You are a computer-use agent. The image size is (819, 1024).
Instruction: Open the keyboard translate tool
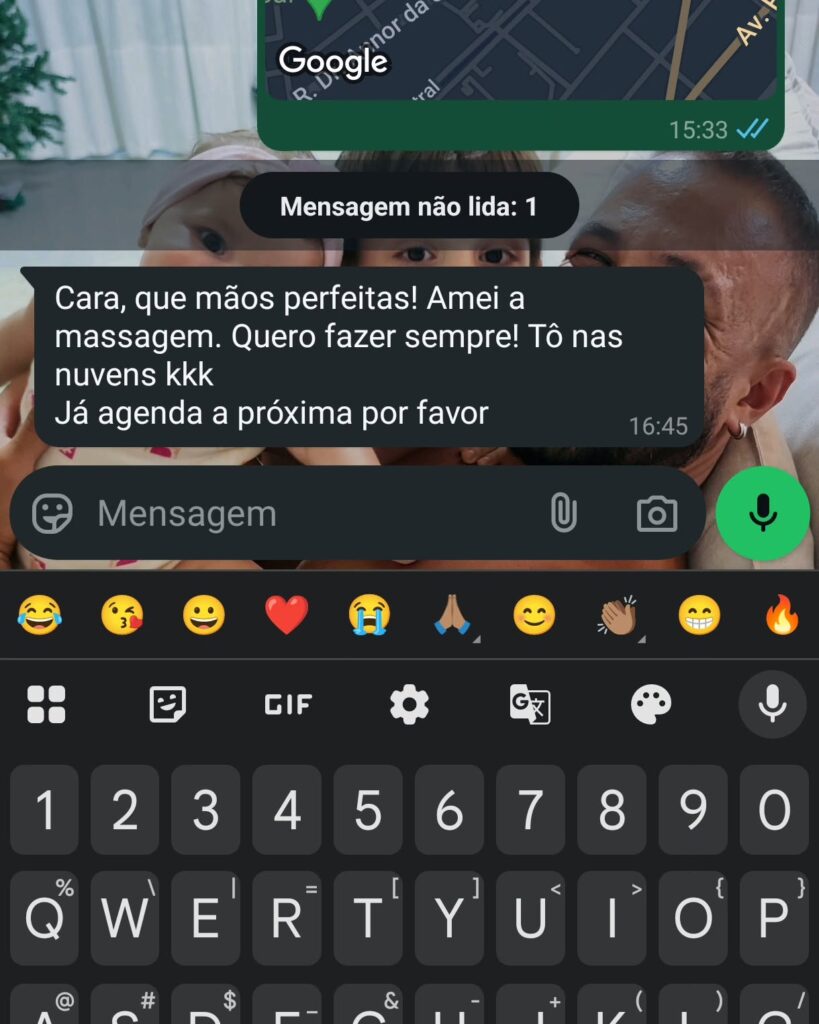(530, 705)
